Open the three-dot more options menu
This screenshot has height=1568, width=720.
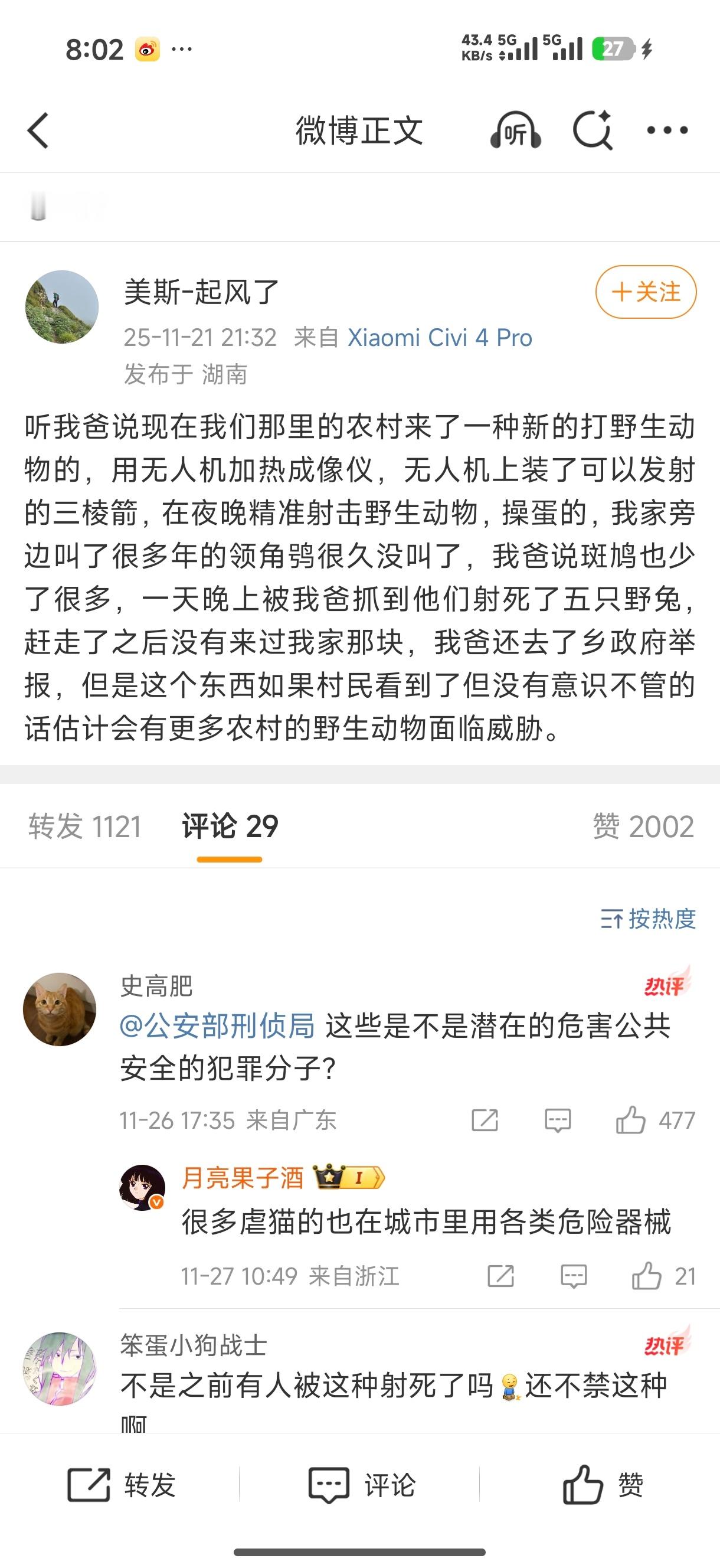666,131
